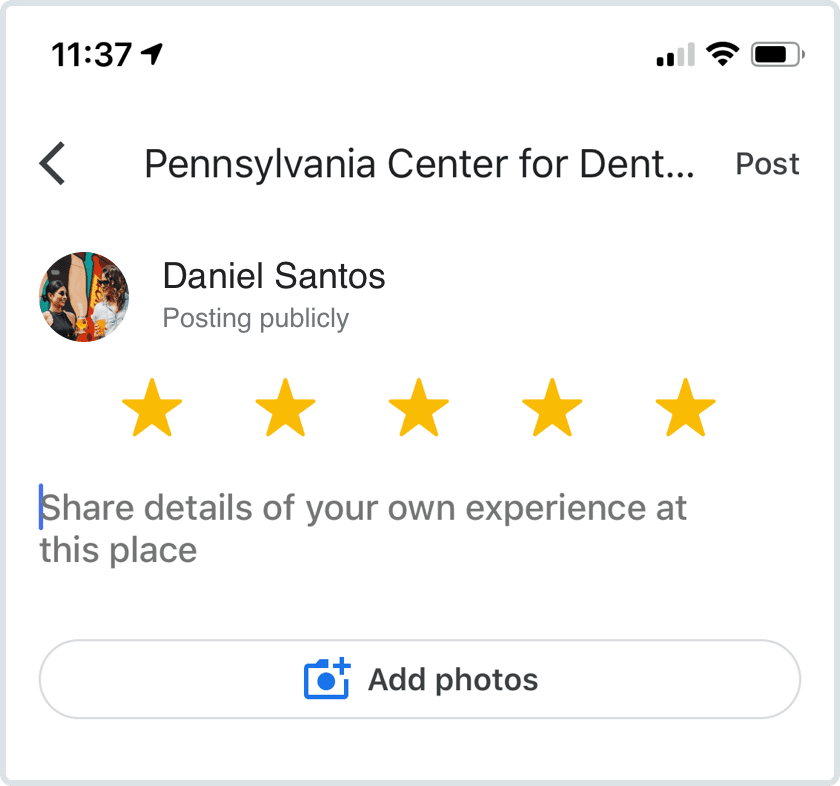Go back from the review screen
The image size is (840, 786).
tap(53, 164)
